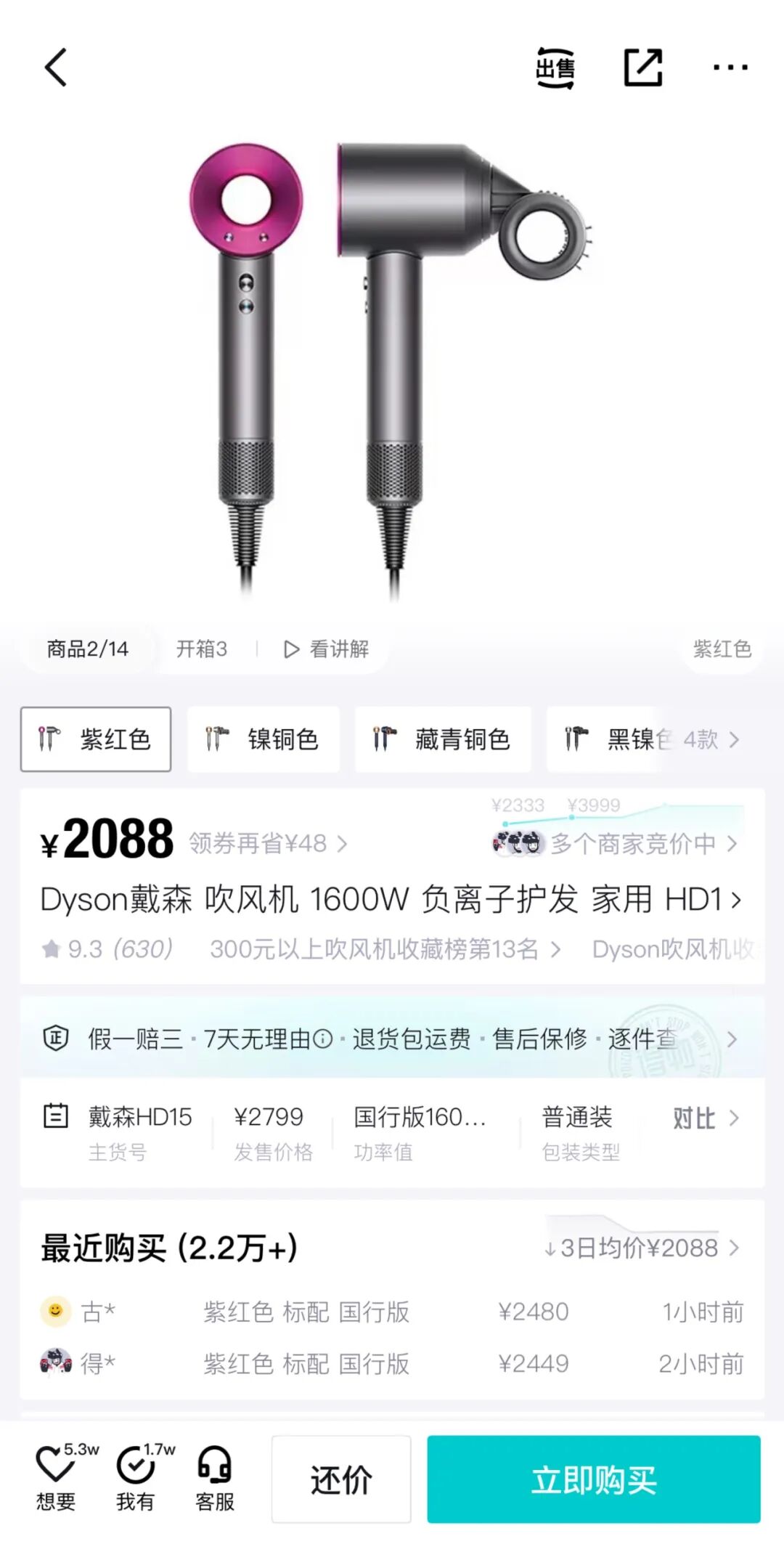Viewport: 784px width, 1552px height.
Task: View the 3日均价¥2088 price trend
Action: [642, 1248]
